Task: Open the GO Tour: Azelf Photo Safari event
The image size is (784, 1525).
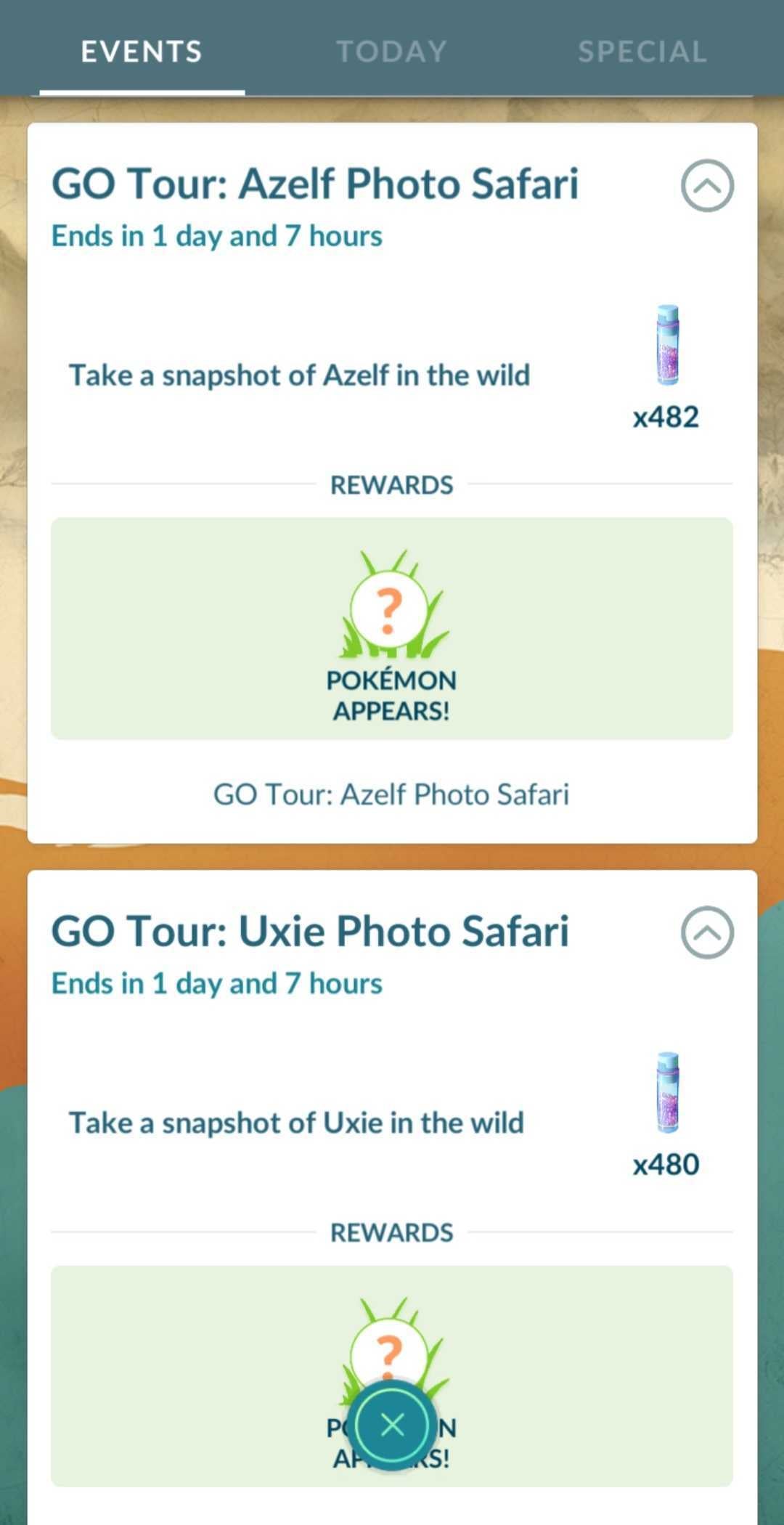Action: [316, 183]
